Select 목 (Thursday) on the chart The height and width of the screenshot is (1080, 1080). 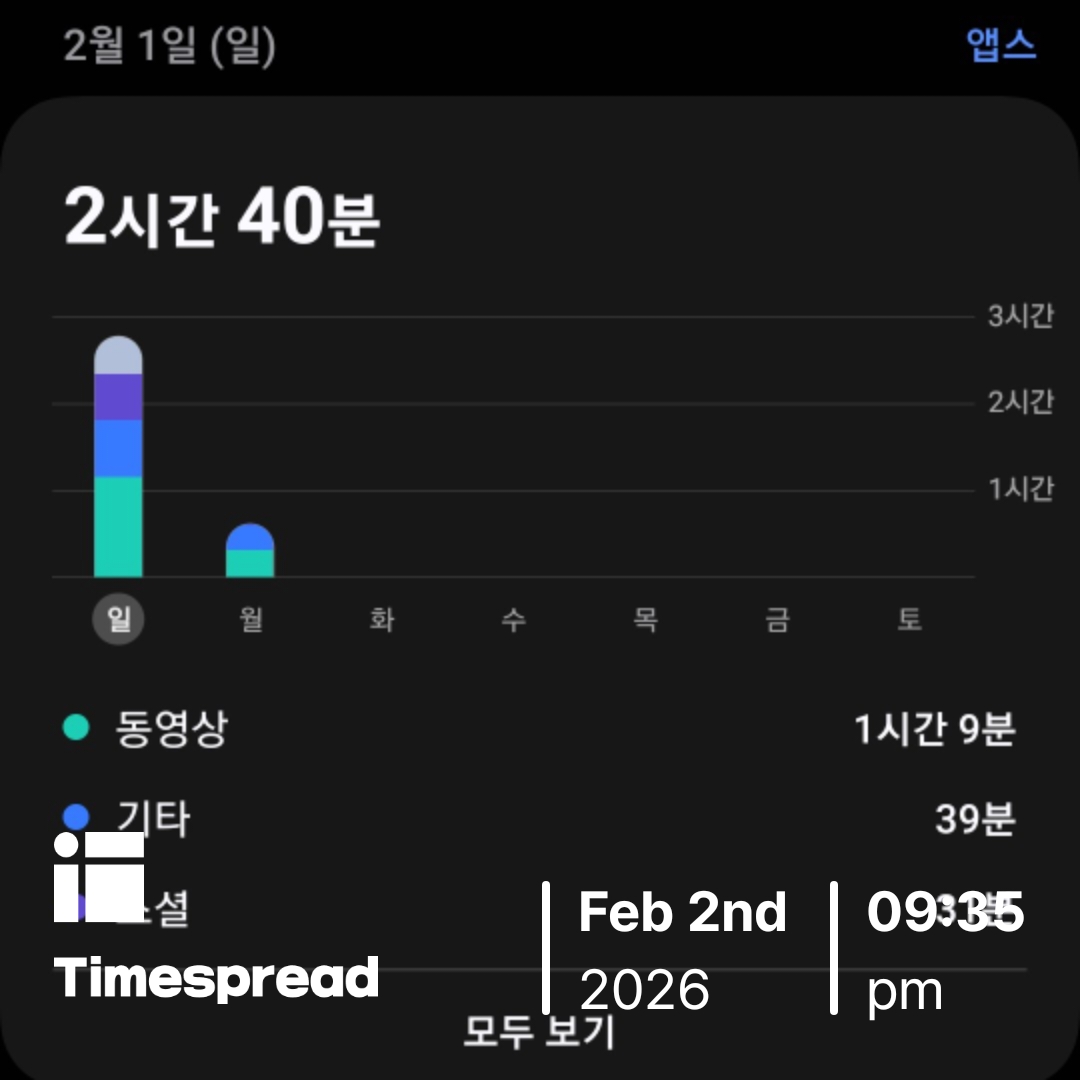point(645,620)
